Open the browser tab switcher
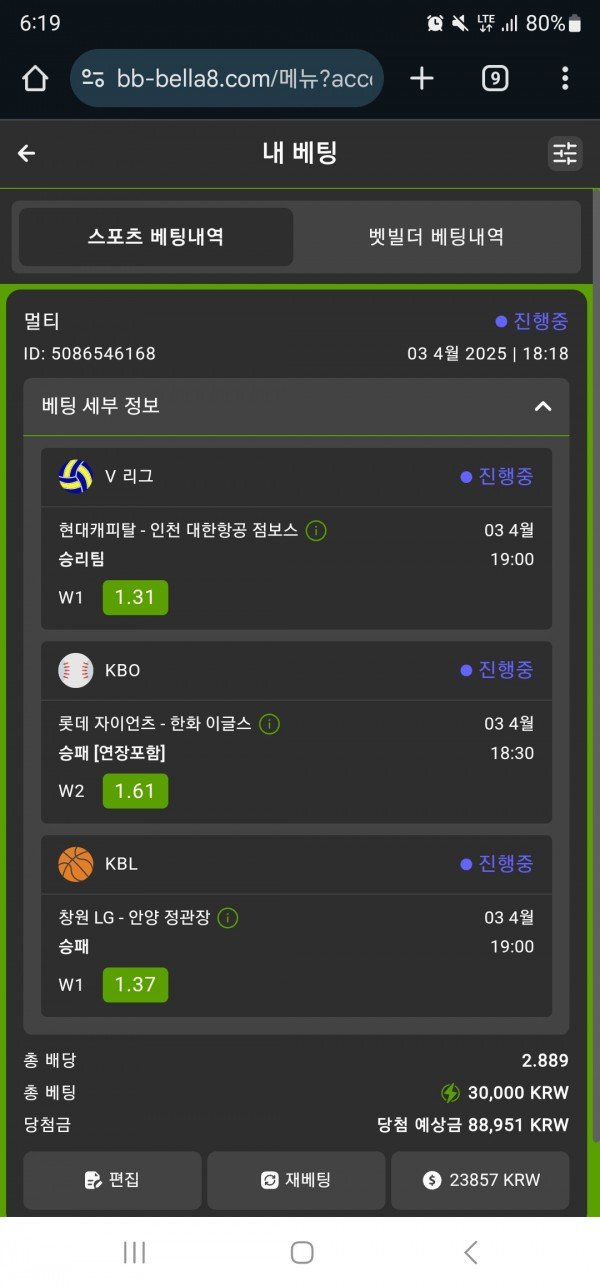 click(494, 79)
